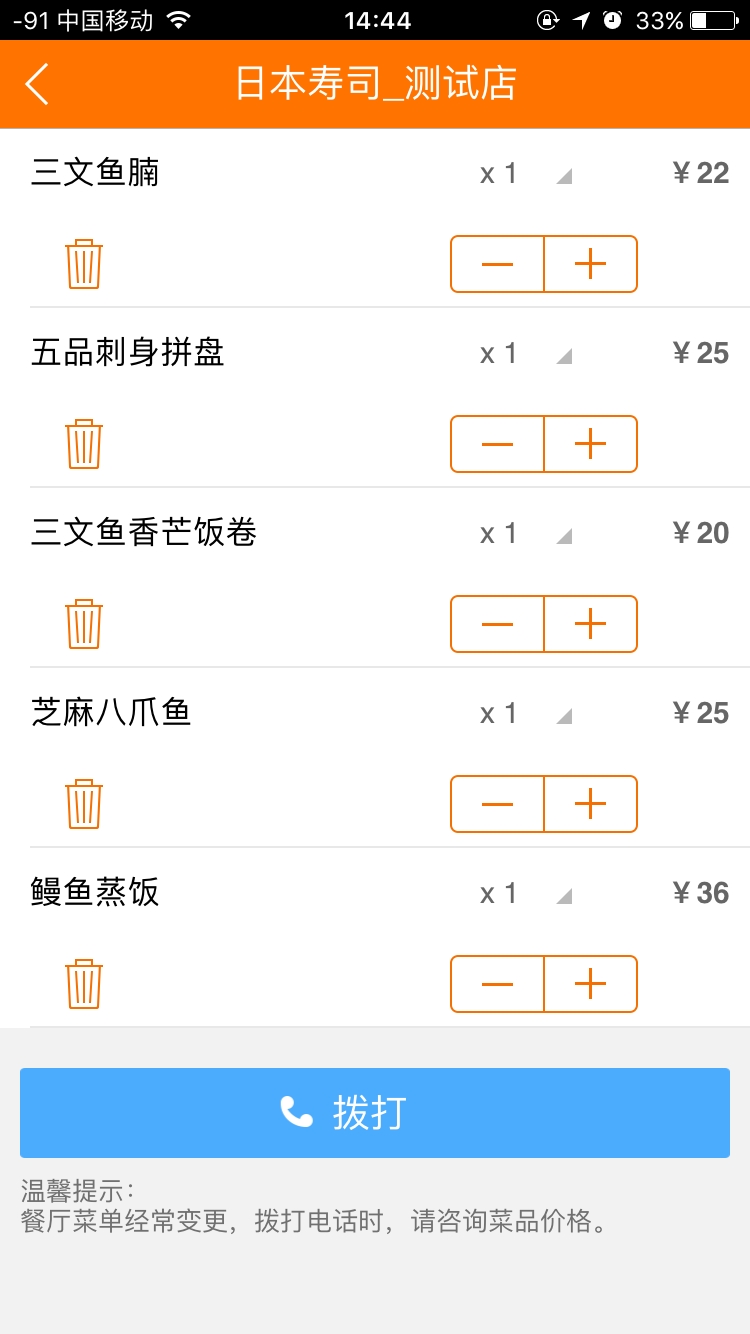This screenshot has width=750, height=1334.
Task: Increase quantity of 鳗鱼蒸饭
Action: [x=590, y=984]
